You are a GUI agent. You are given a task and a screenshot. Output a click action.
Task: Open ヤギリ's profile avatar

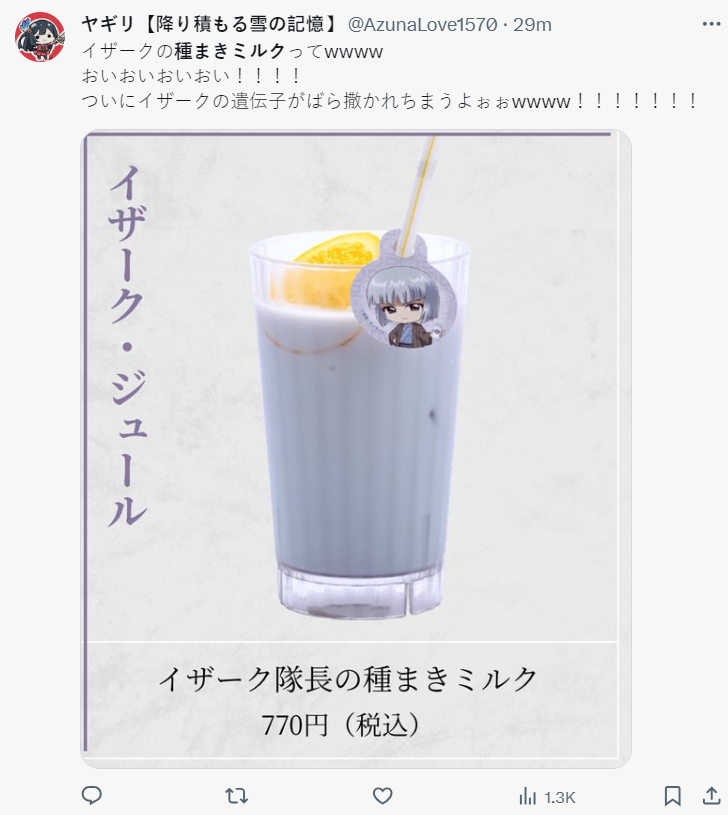coord(40,38)
